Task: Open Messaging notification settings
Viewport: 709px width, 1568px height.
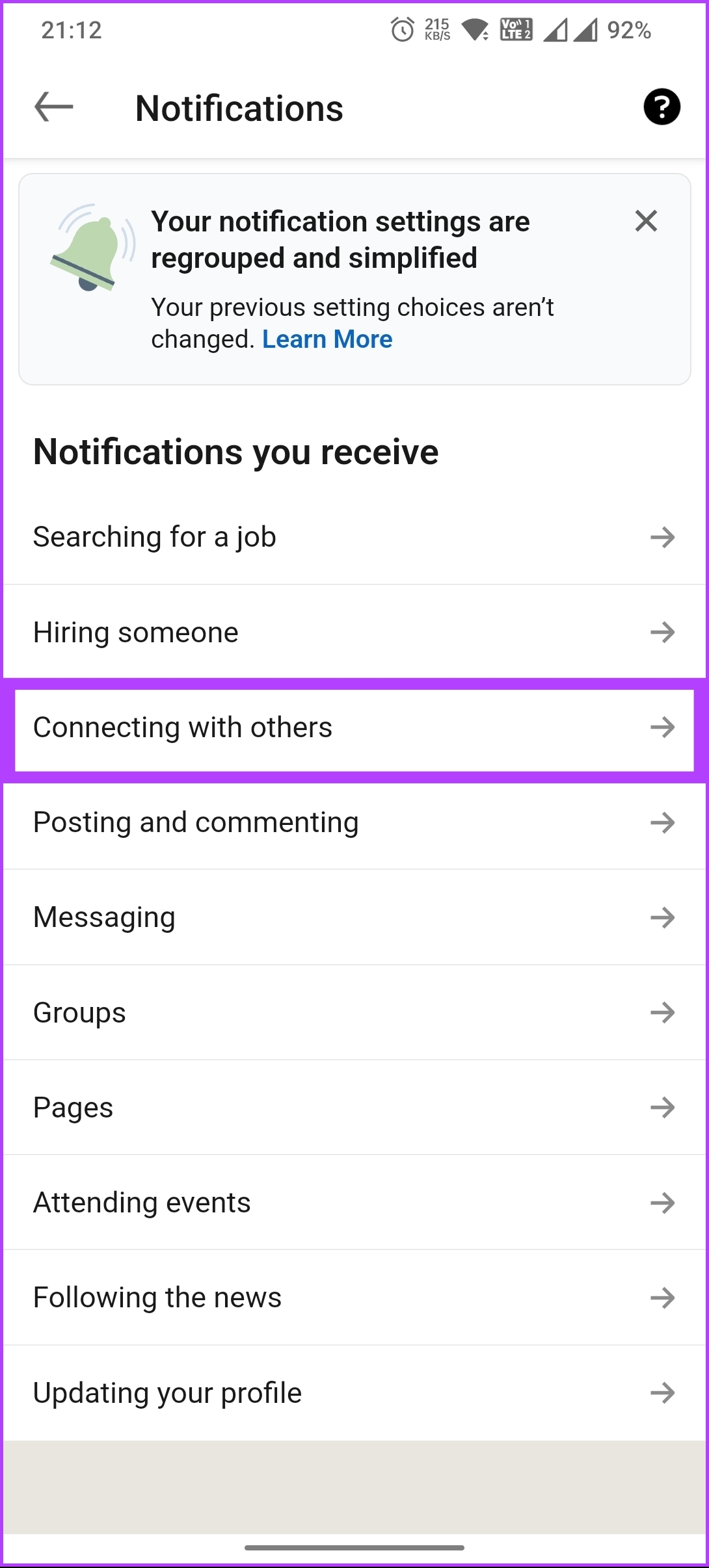Action: [354, 917]
